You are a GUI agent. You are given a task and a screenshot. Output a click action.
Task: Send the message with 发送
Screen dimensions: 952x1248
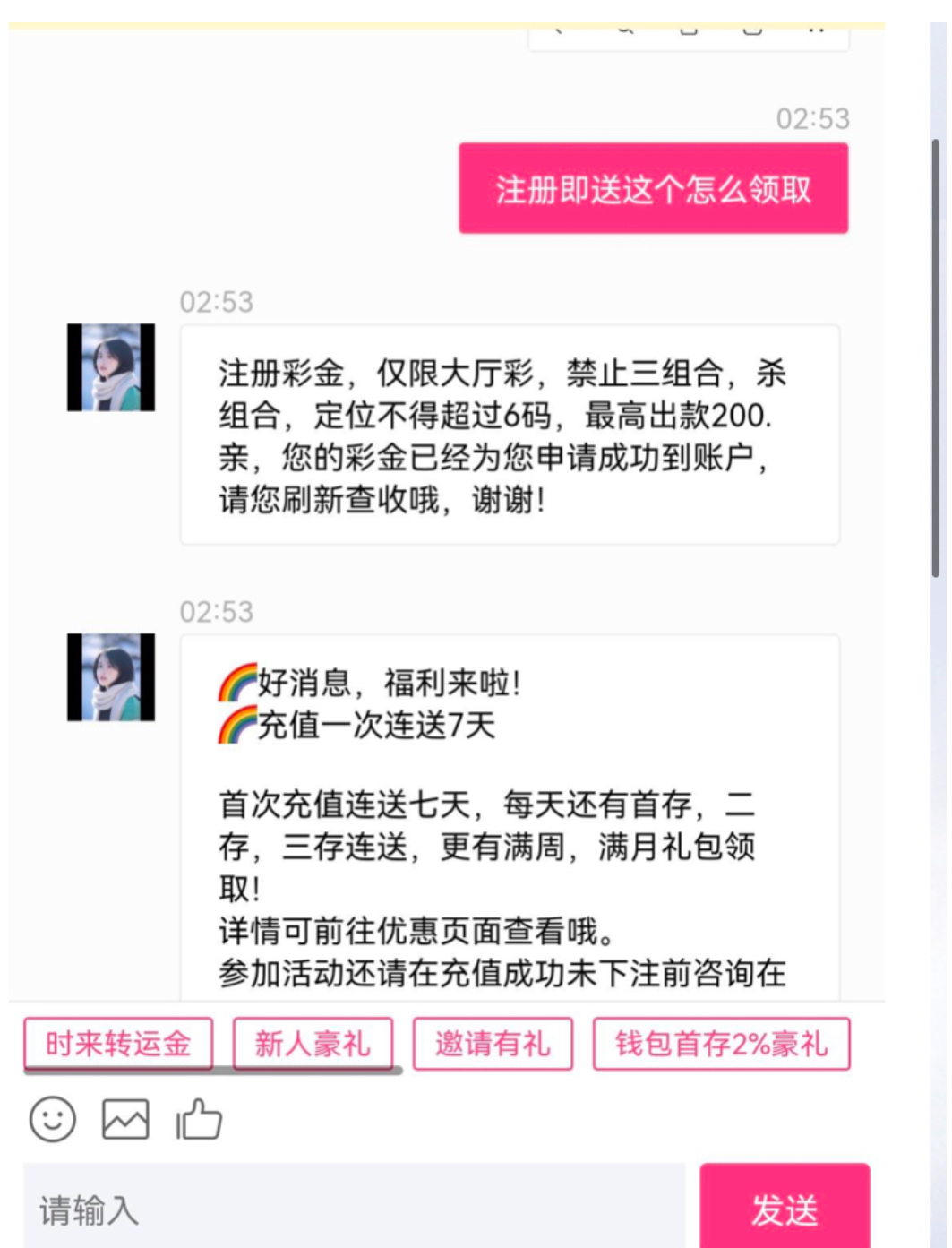(x=785, y=1209)
